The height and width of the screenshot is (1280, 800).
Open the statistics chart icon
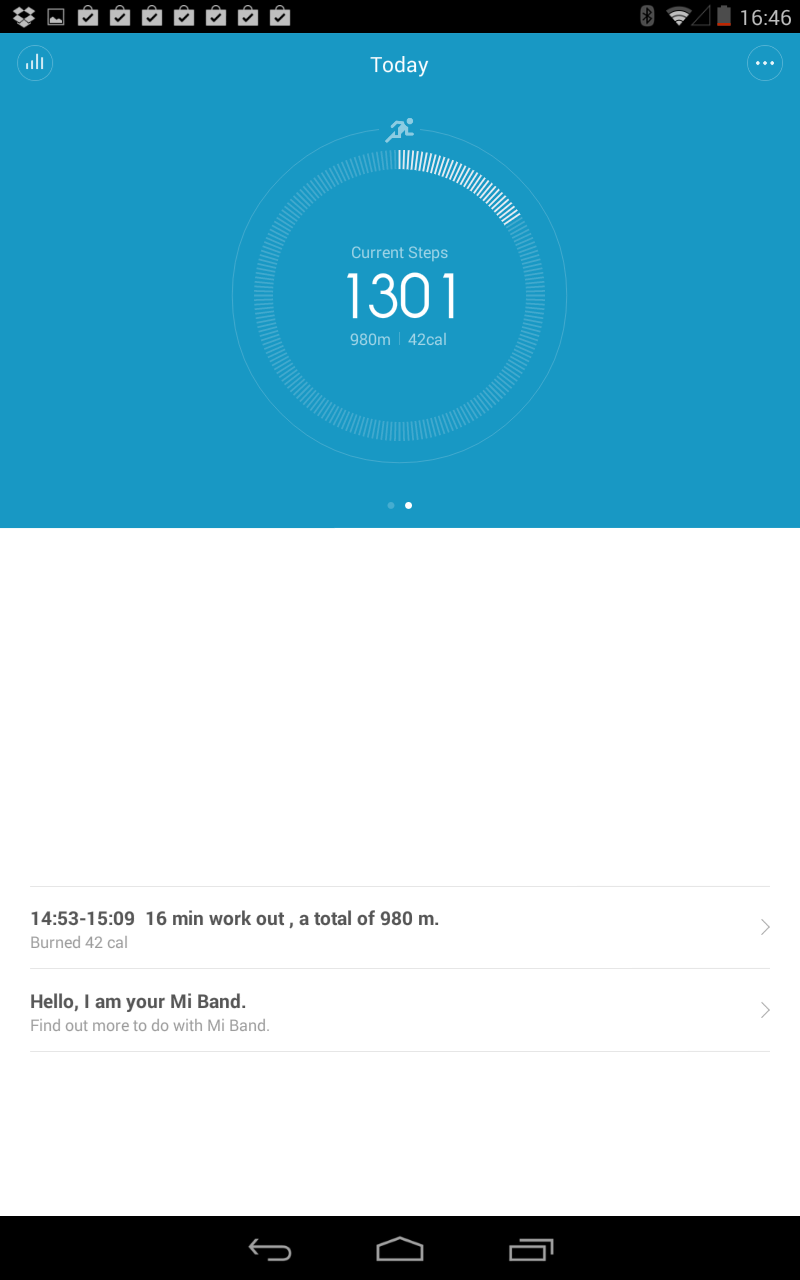point(35,63)
